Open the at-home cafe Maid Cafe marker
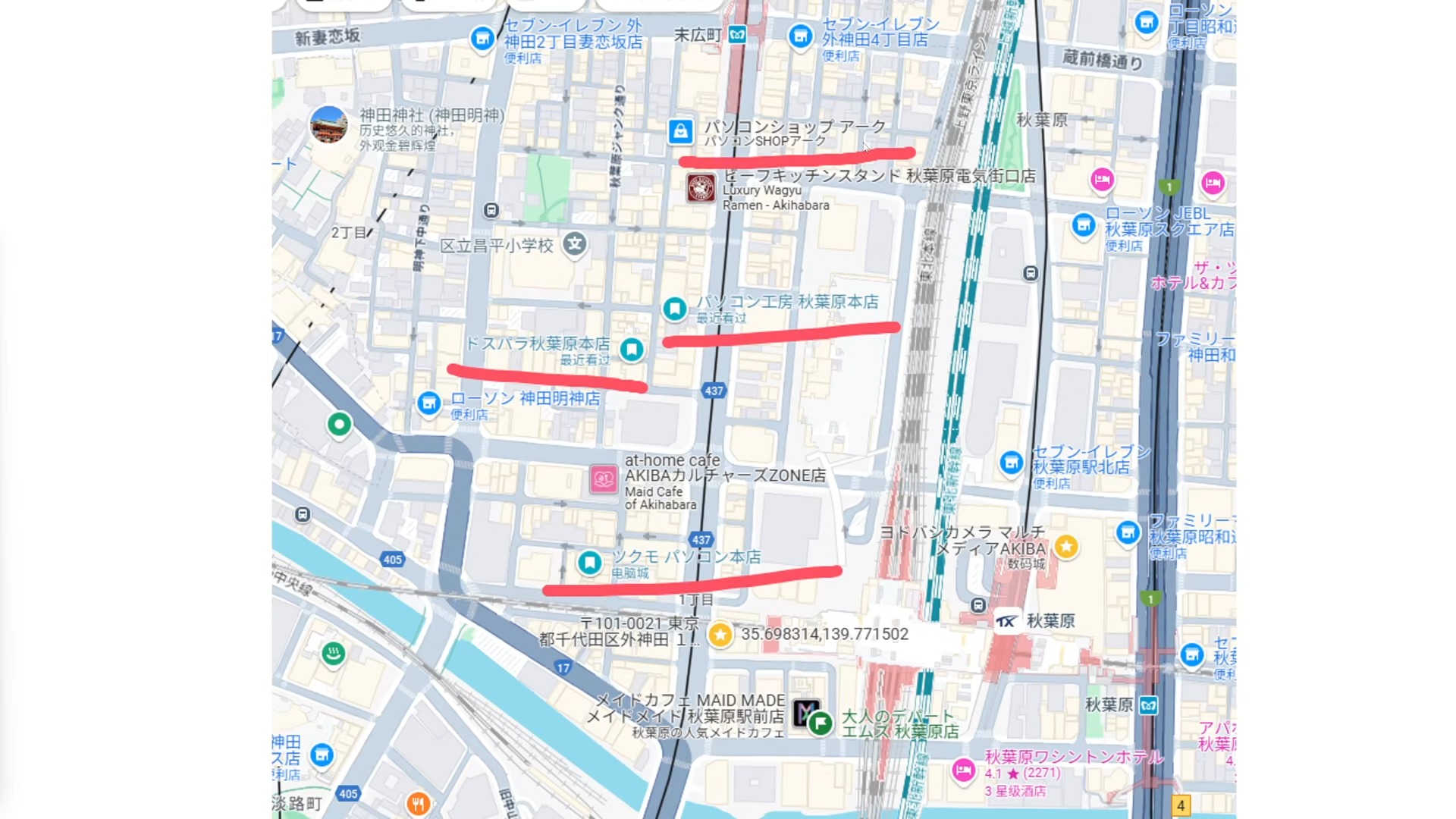The width and height of the screenshot is (1456, 819). click(604, 479)
